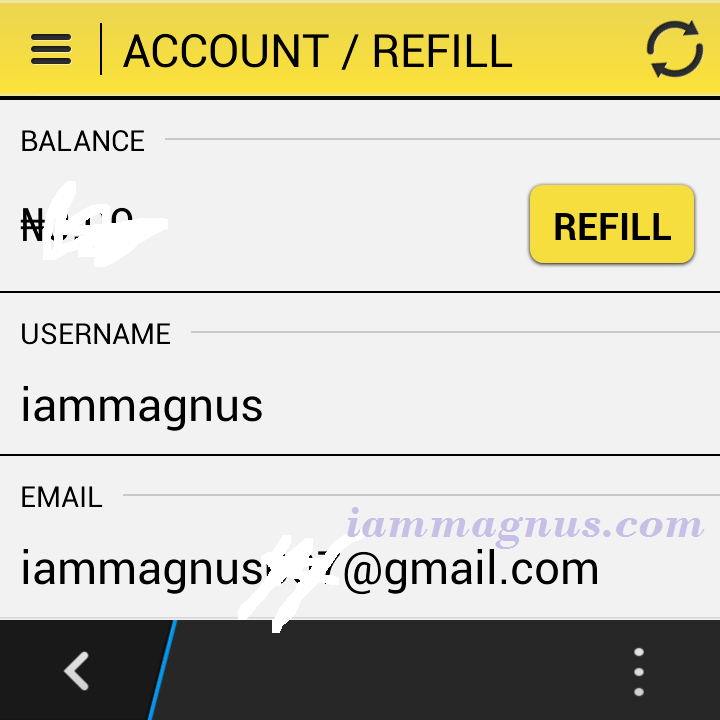Tap the REFILL button

(612, 225)
